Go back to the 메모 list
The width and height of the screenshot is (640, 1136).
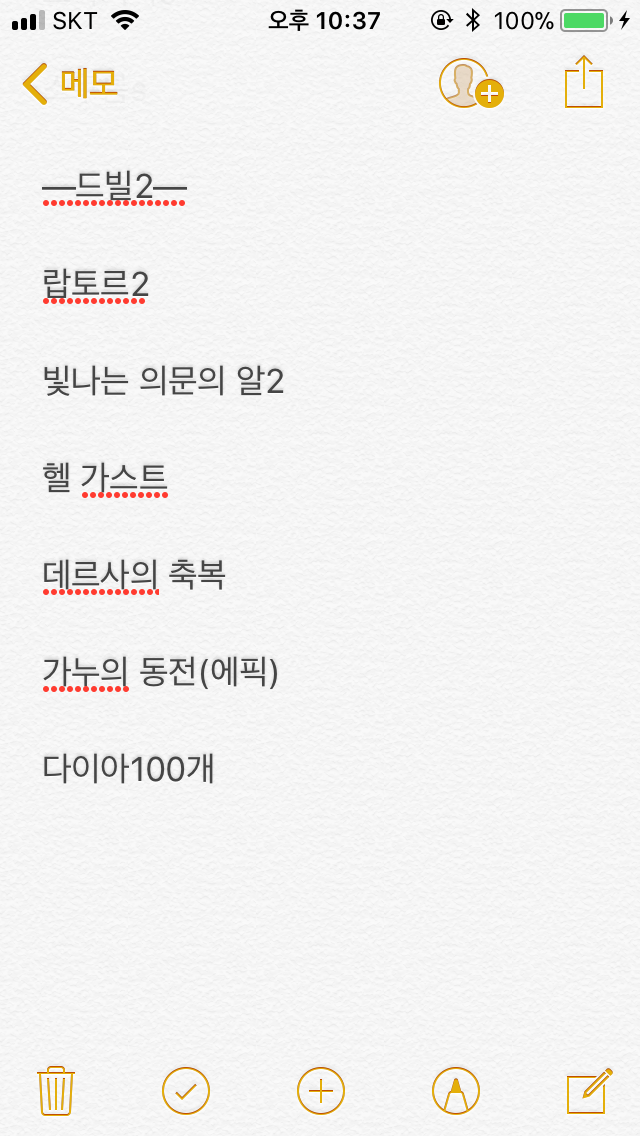[x=68, y=84]
